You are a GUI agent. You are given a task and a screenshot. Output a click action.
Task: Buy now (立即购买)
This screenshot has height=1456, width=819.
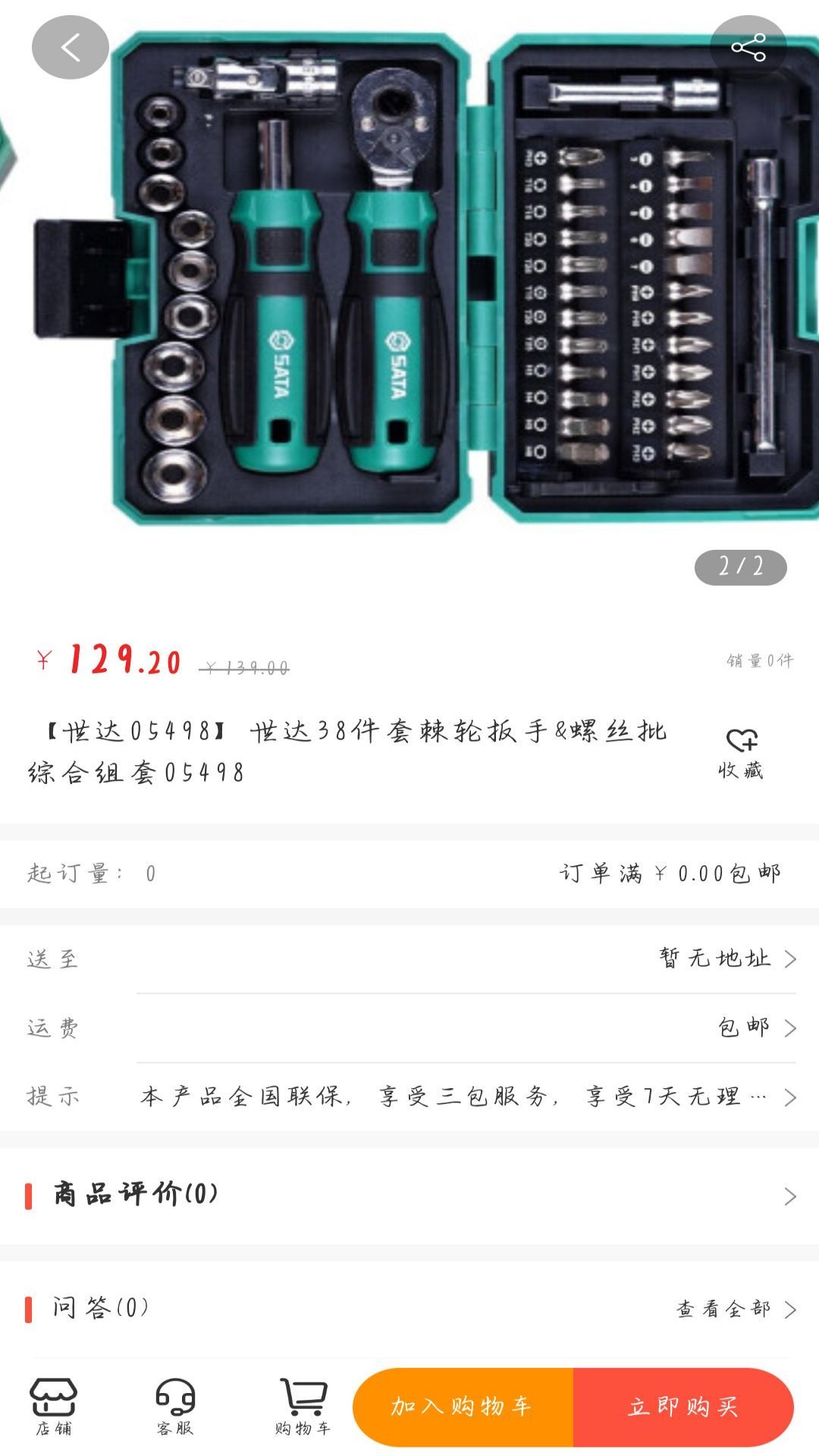point(683,1407)
